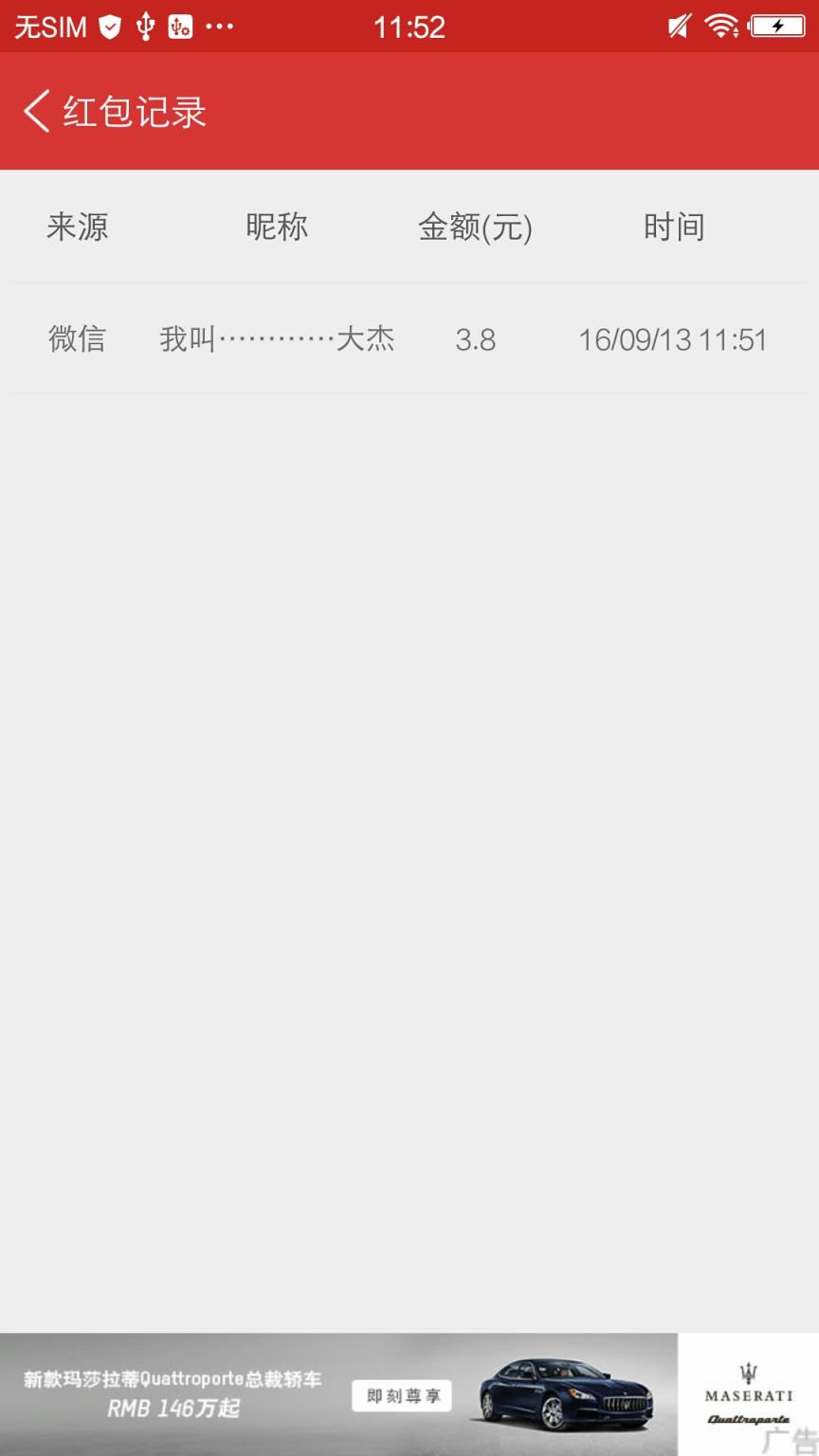The image size is (819, 1456).
Task: Click the timestamp 16/09/13 11:51
Action: [675, 339]
